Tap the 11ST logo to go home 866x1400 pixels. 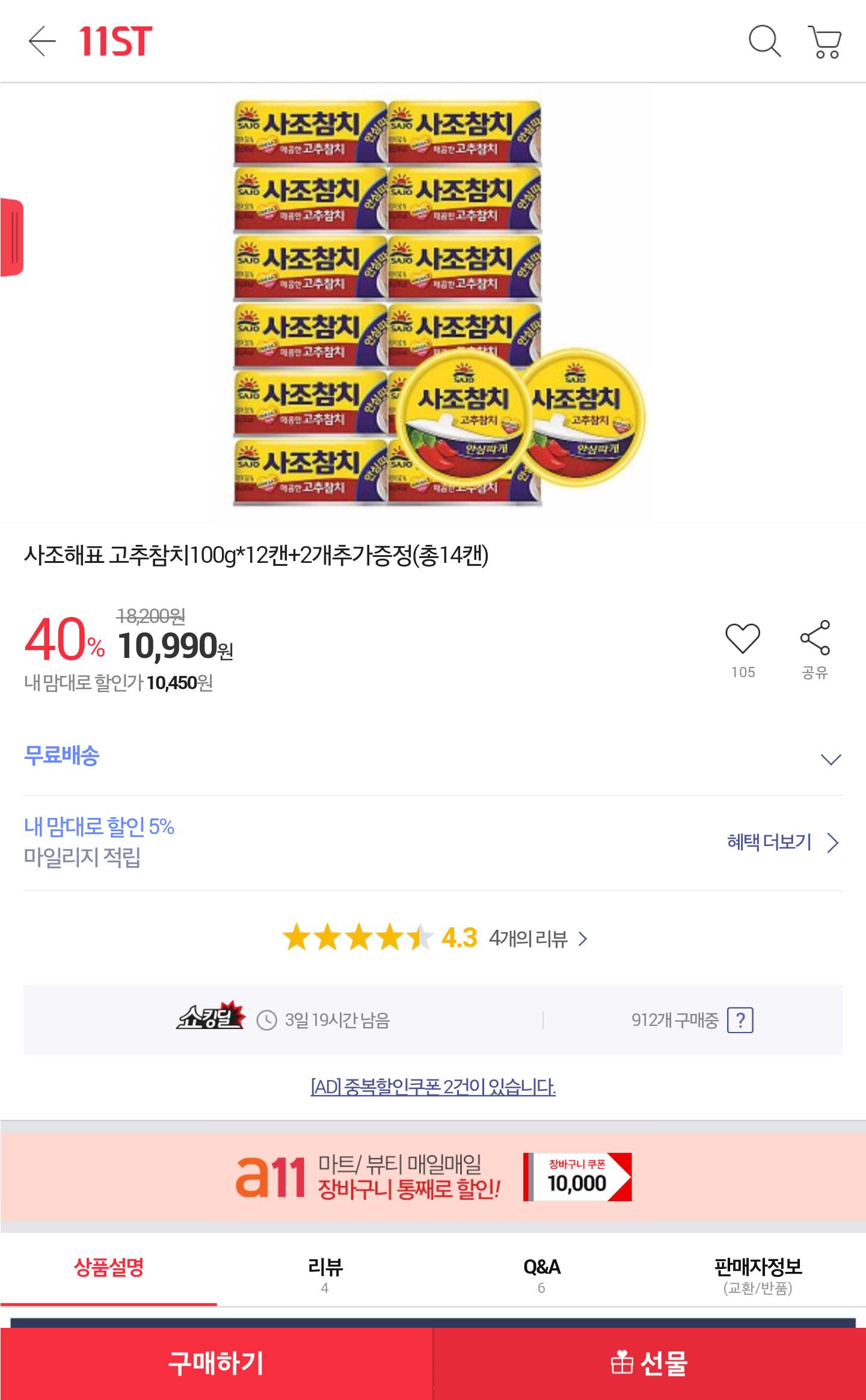(x=115, y=41)
